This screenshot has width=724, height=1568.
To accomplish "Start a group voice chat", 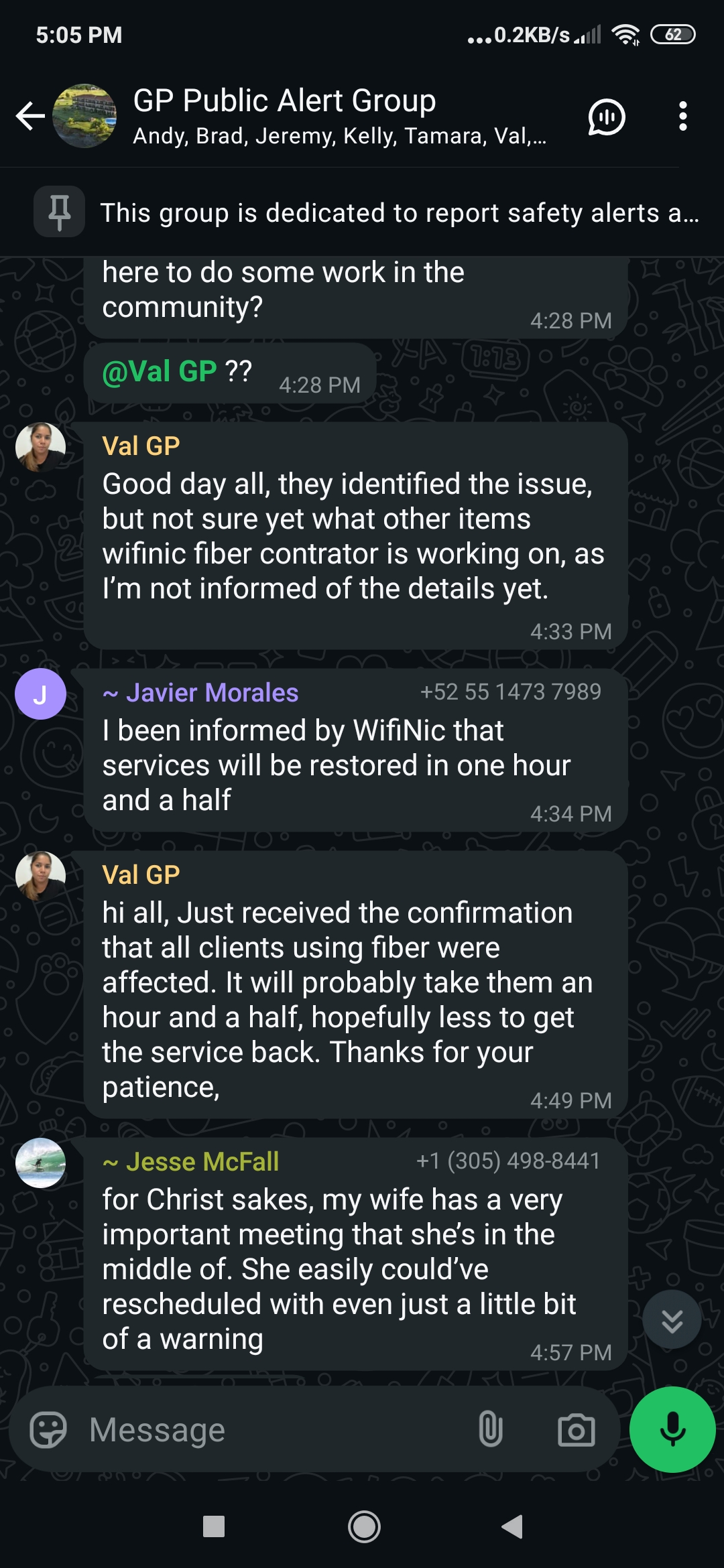I will pos(607,117).
